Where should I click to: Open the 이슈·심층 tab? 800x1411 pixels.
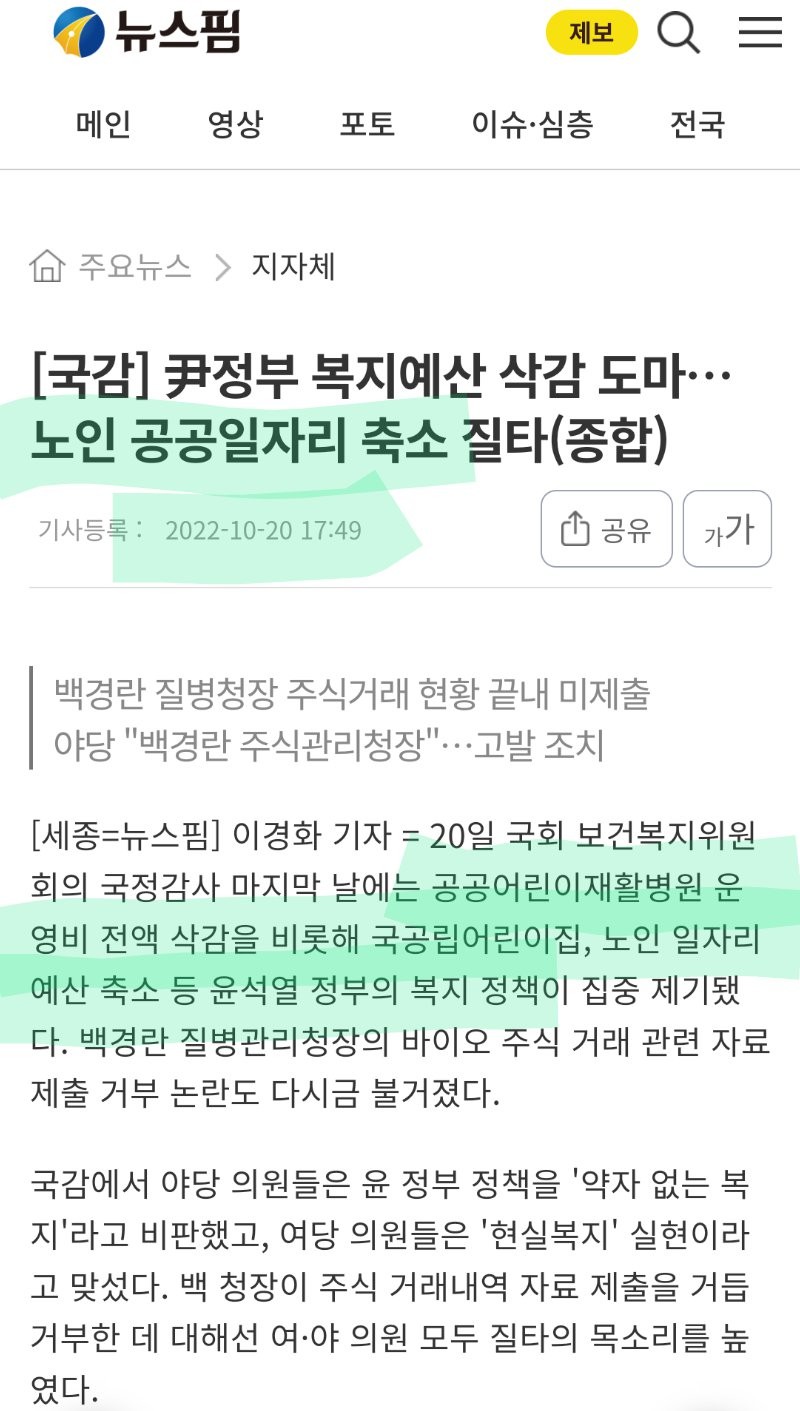point(532,125)
